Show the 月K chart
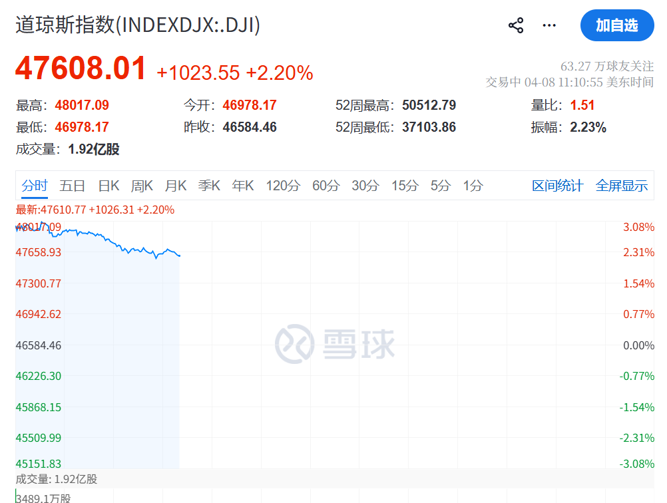 176,186
